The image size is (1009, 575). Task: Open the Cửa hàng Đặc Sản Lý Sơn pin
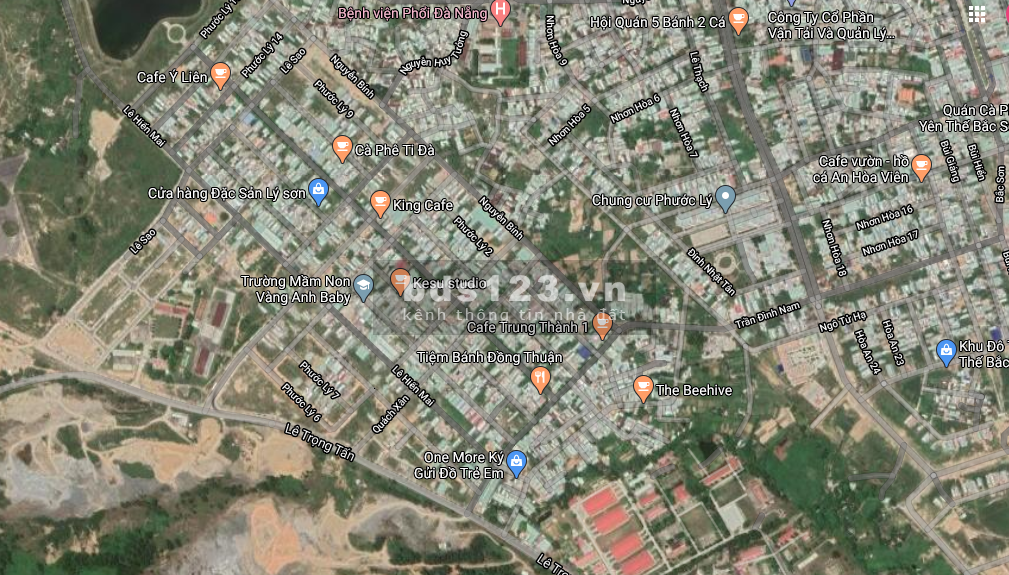click(x=318, y=190)
